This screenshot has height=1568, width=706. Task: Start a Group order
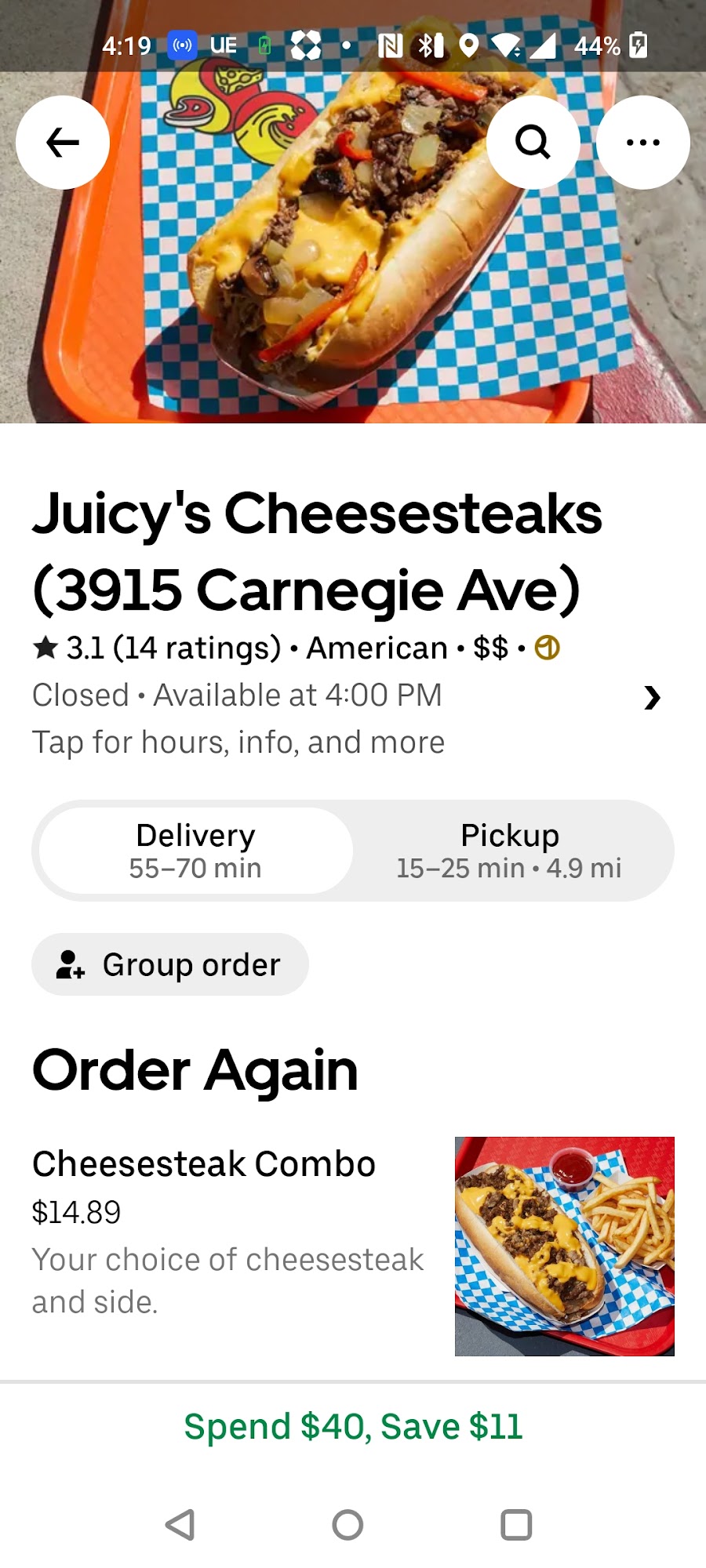pos(169,964)
